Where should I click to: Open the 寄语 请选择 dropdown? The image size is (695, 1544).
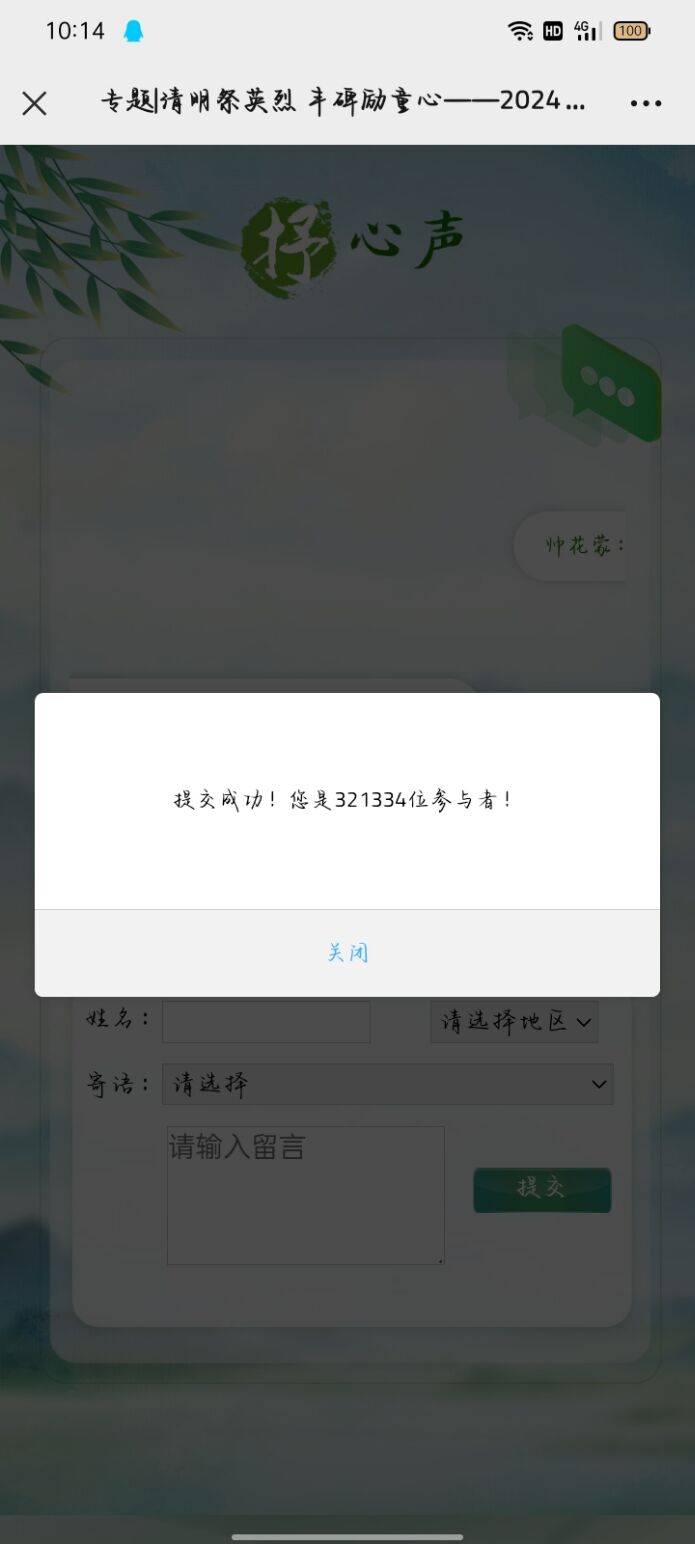click(x=387, y=1084)
